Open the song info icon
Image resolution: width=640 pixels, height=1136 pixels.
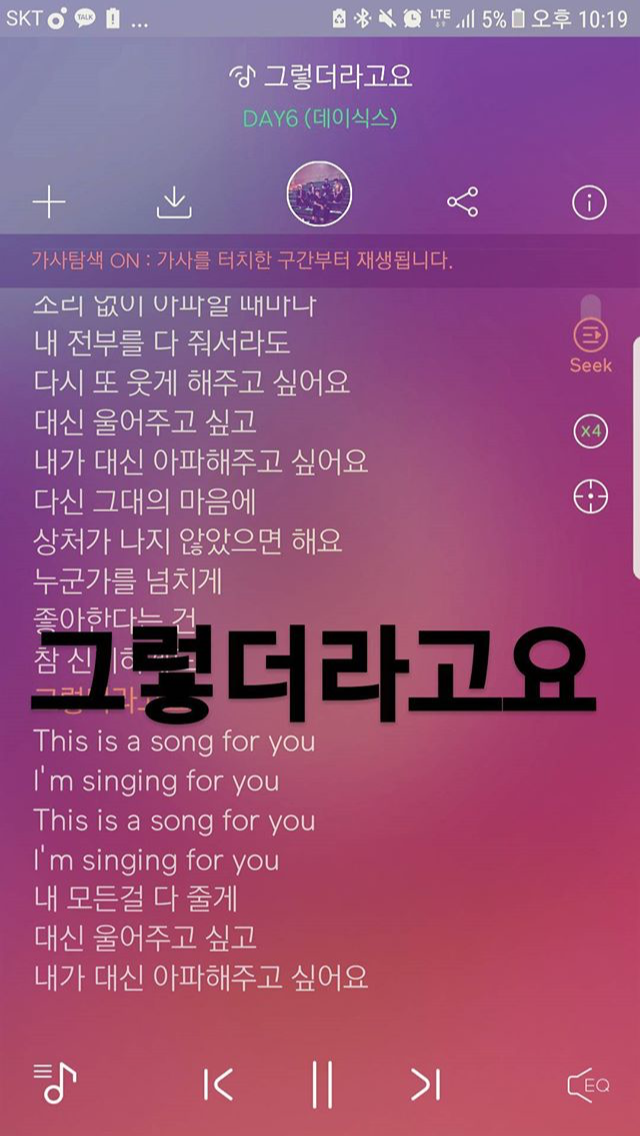point(589,202)
